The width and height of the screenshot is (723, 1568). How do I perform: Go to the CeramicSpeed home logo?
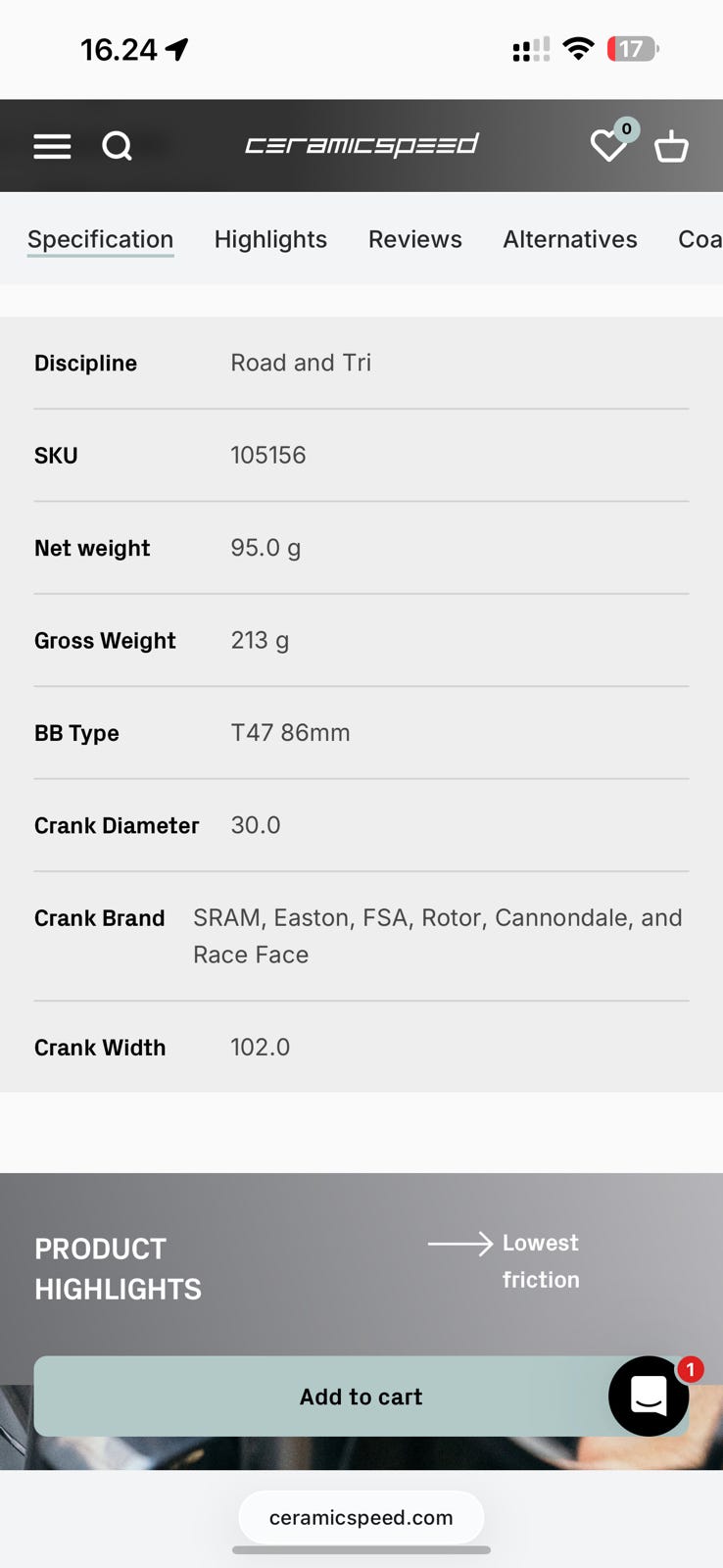pyautogui.click(x=361, y=145)
